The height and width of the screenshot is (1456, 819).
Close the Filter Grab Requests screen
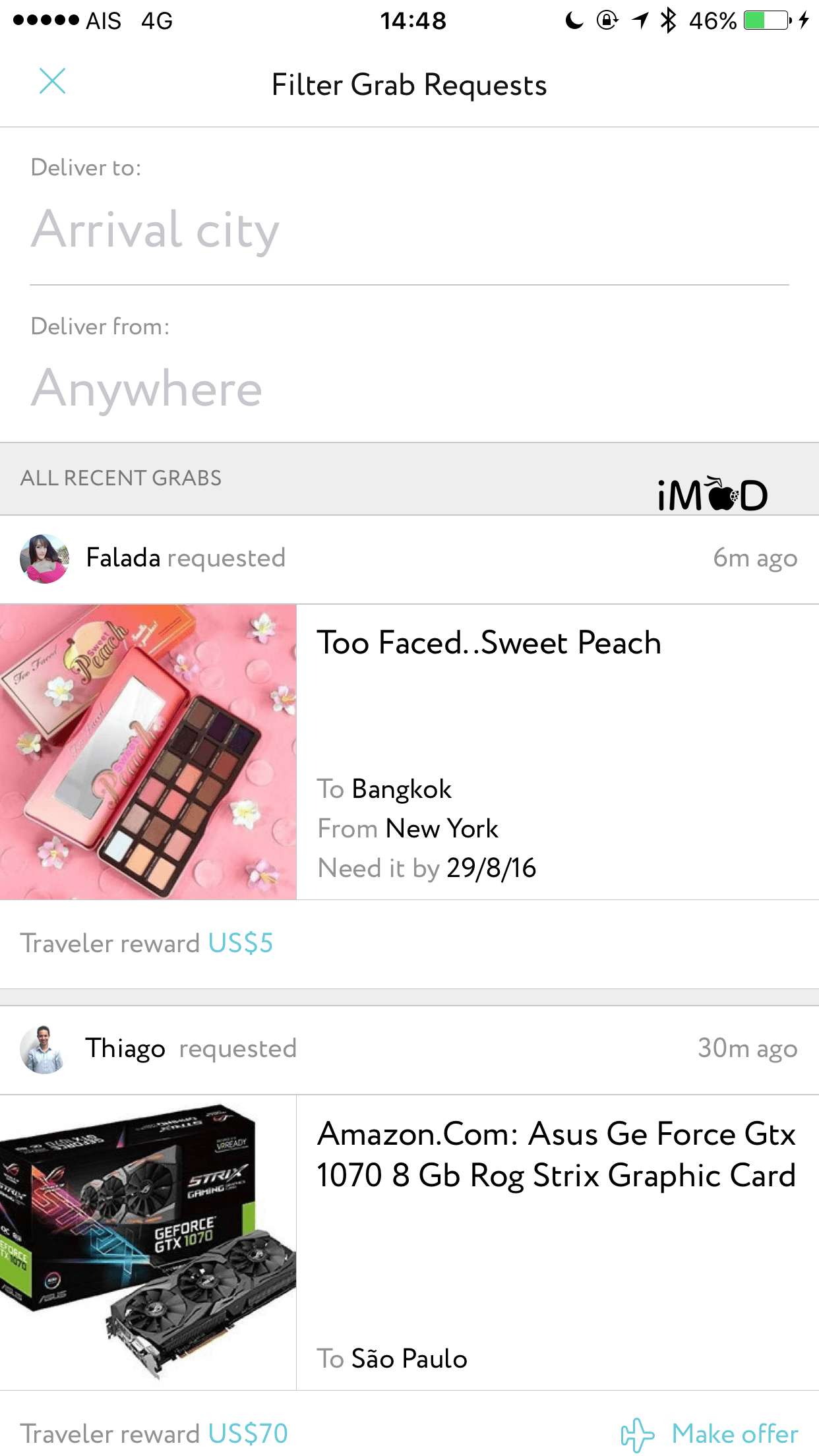52,82
